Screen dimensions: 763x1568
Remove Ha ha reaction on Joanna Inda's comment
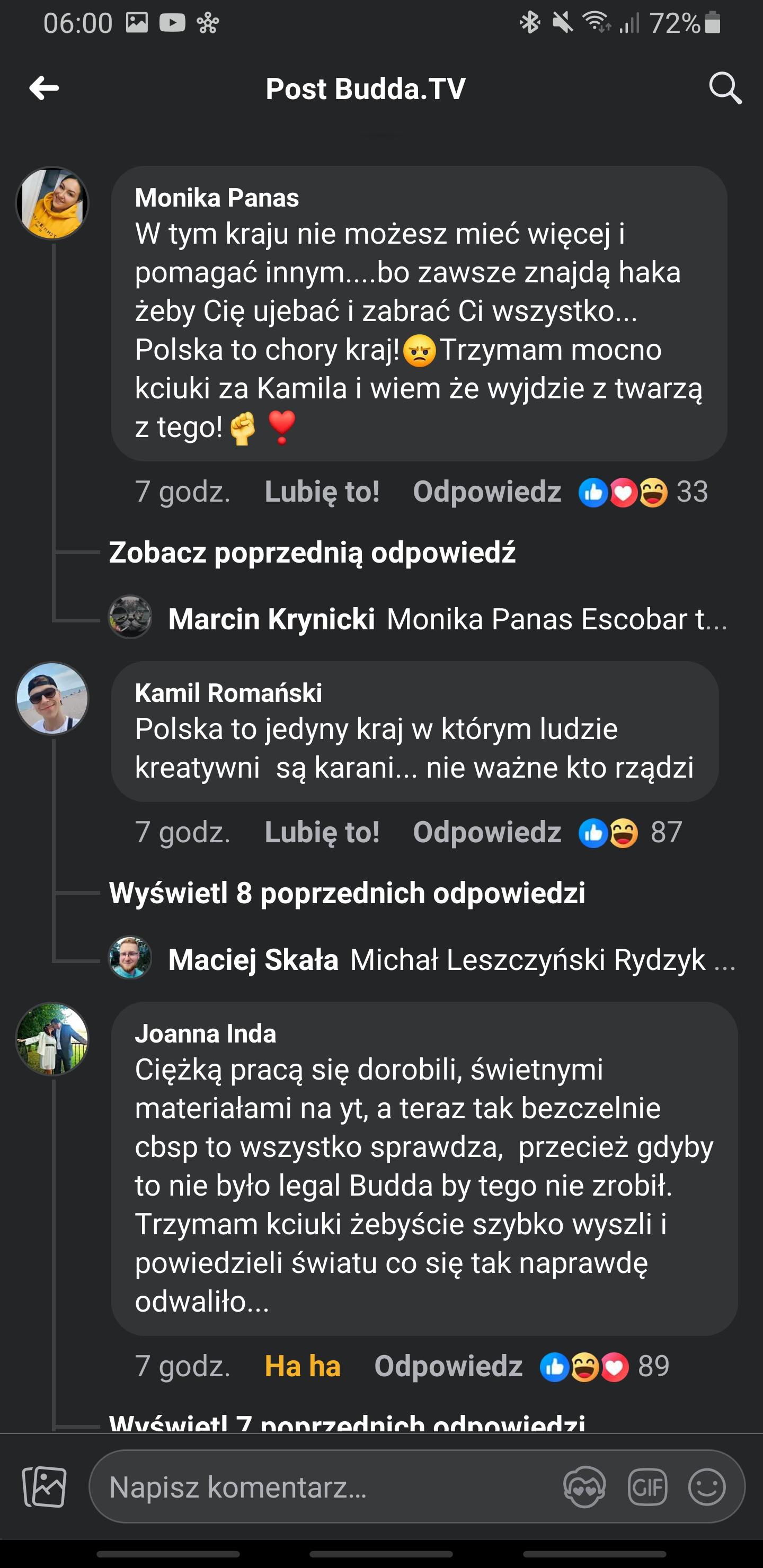(x=303, y=1366)
